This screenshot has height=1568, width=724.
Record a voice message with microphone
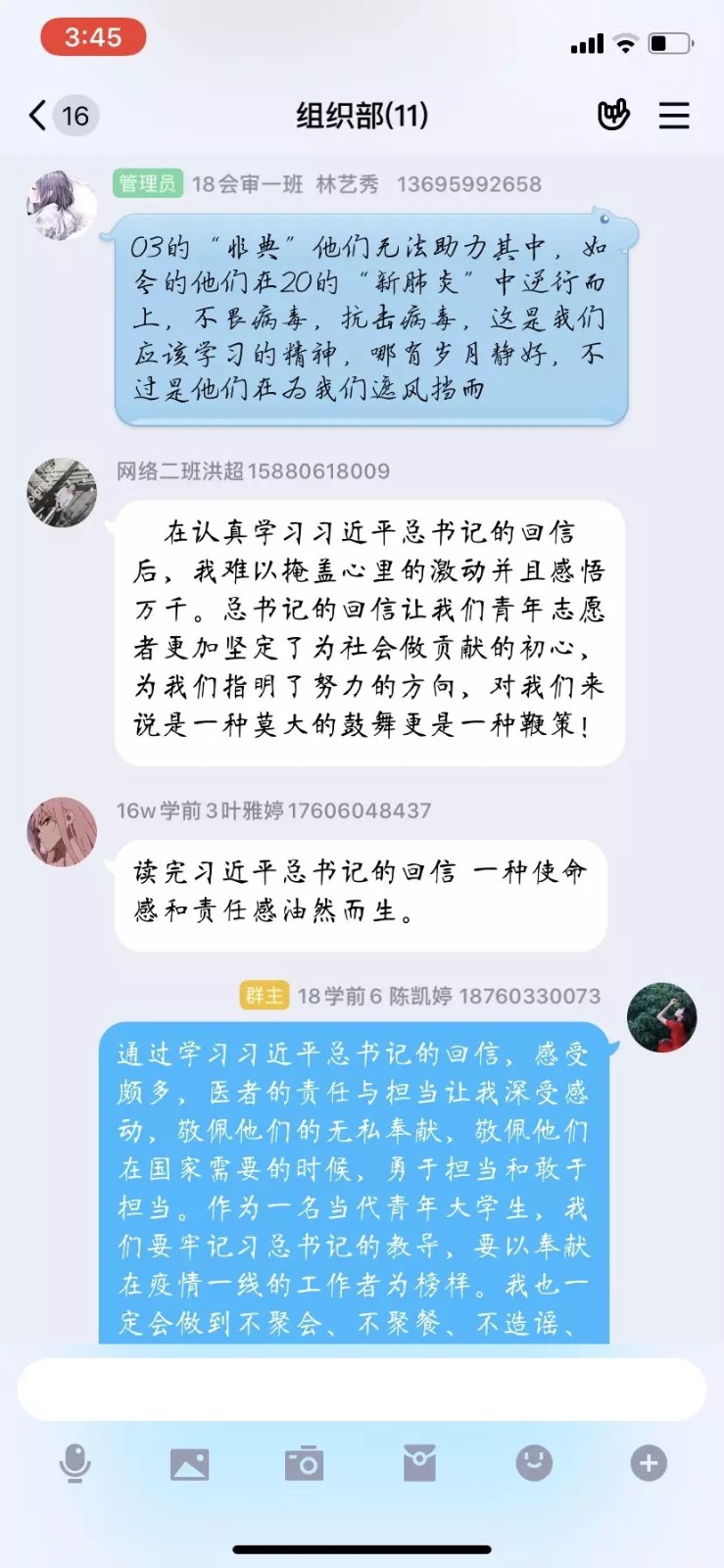click(x=75, y=1463)
